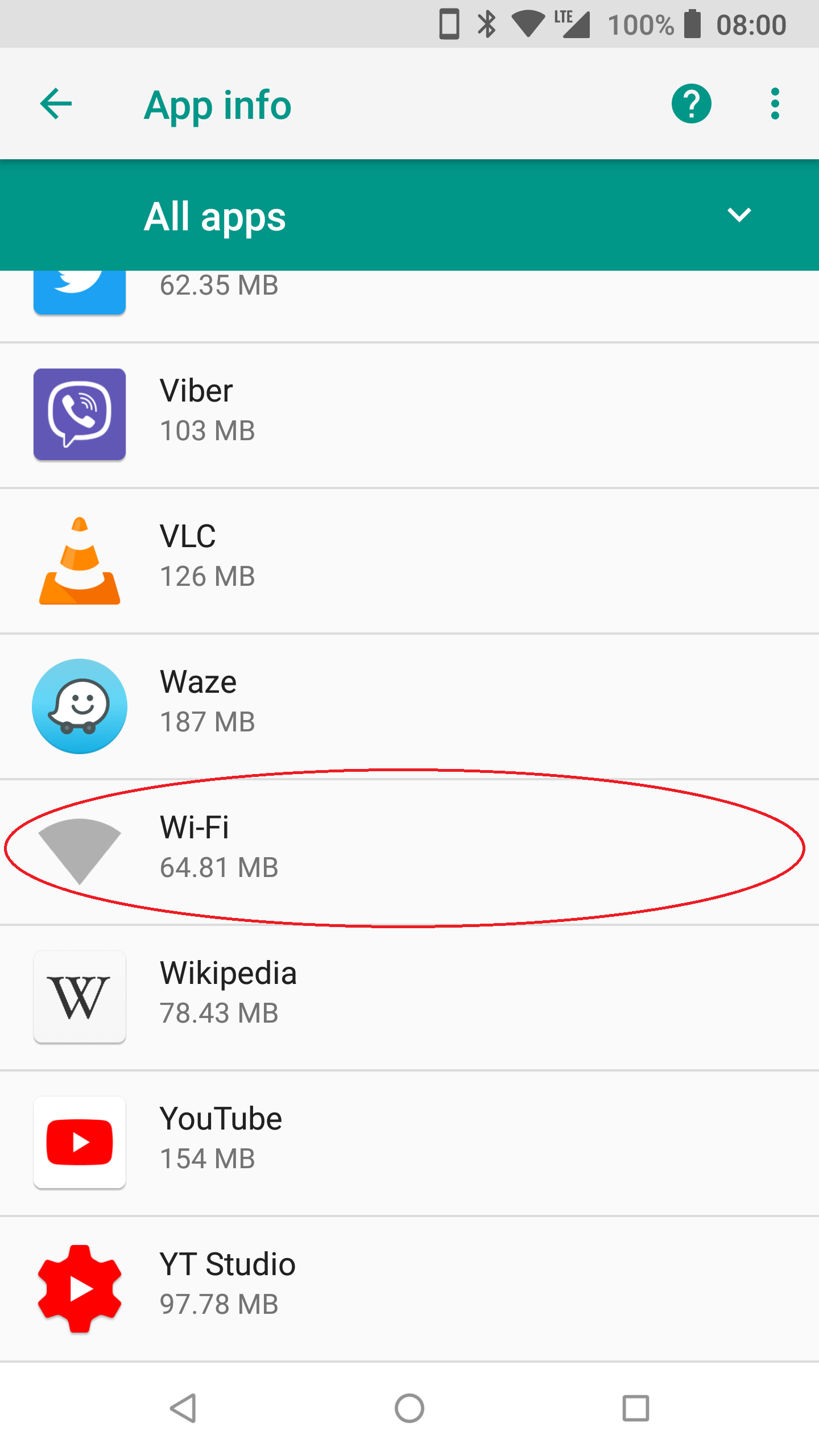Open Viber app info
The height and width of the screenshot is (1456, 819).
pos(409,414)
